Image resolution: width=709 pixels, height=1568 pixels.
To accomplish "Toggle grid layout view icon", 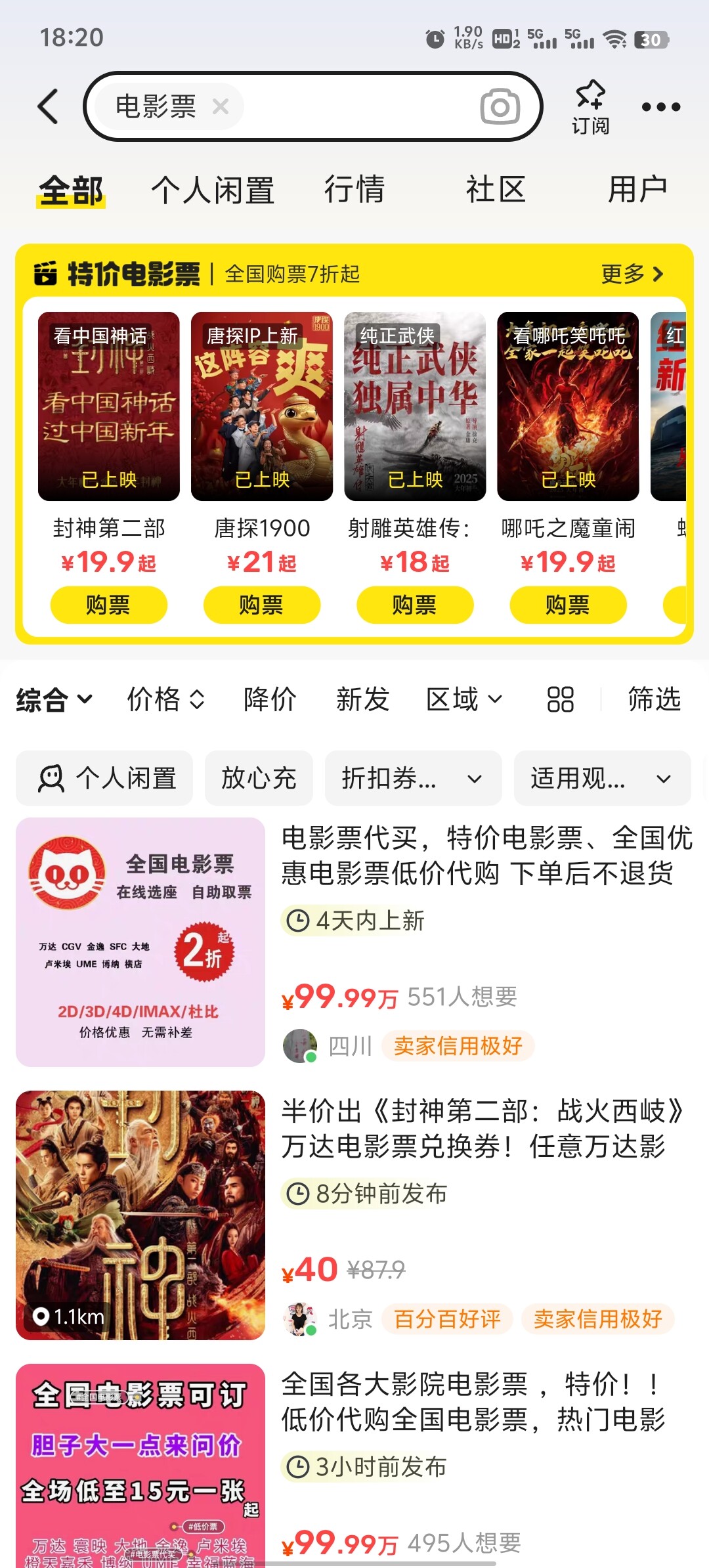I will pos(561,699).
